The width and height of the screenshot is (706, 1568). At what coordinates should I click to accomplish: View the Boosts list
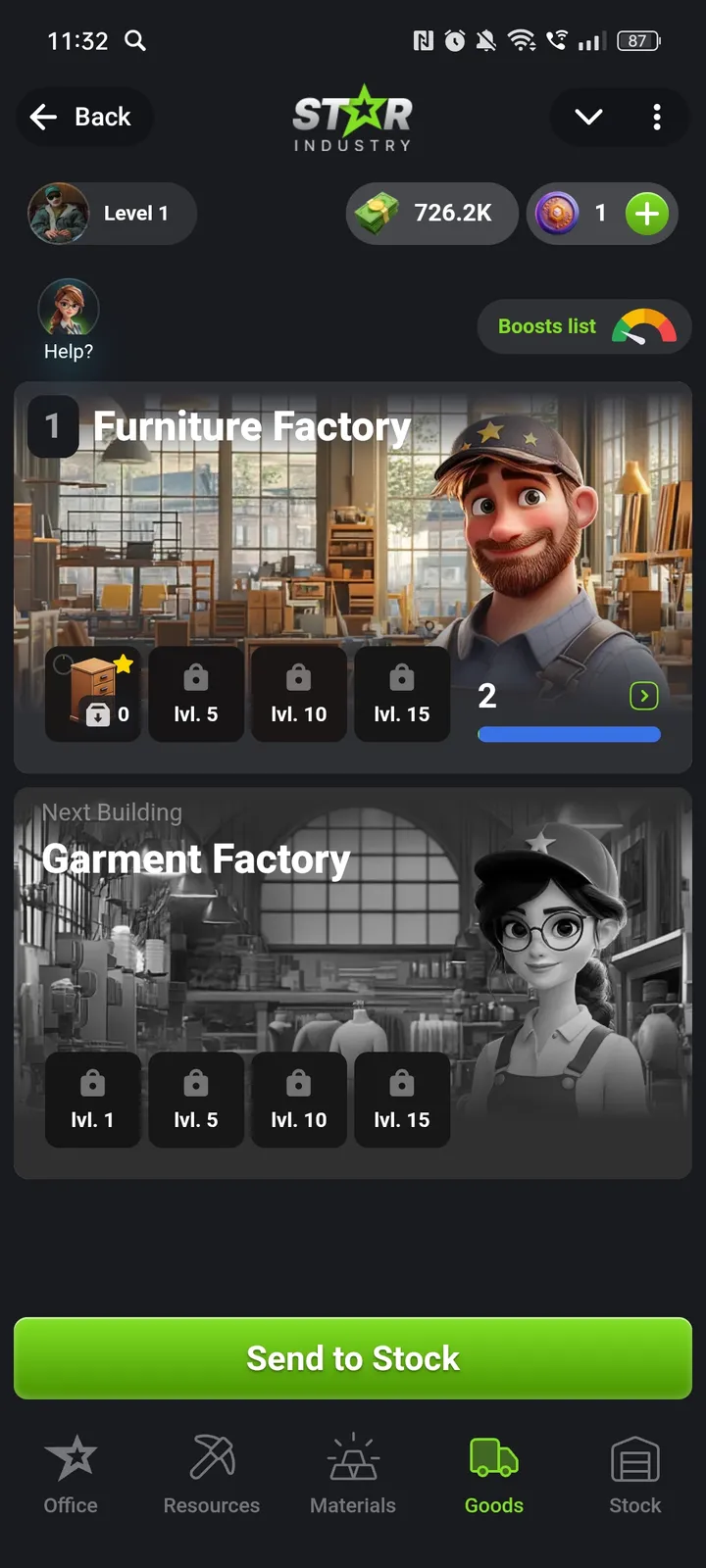584,326
